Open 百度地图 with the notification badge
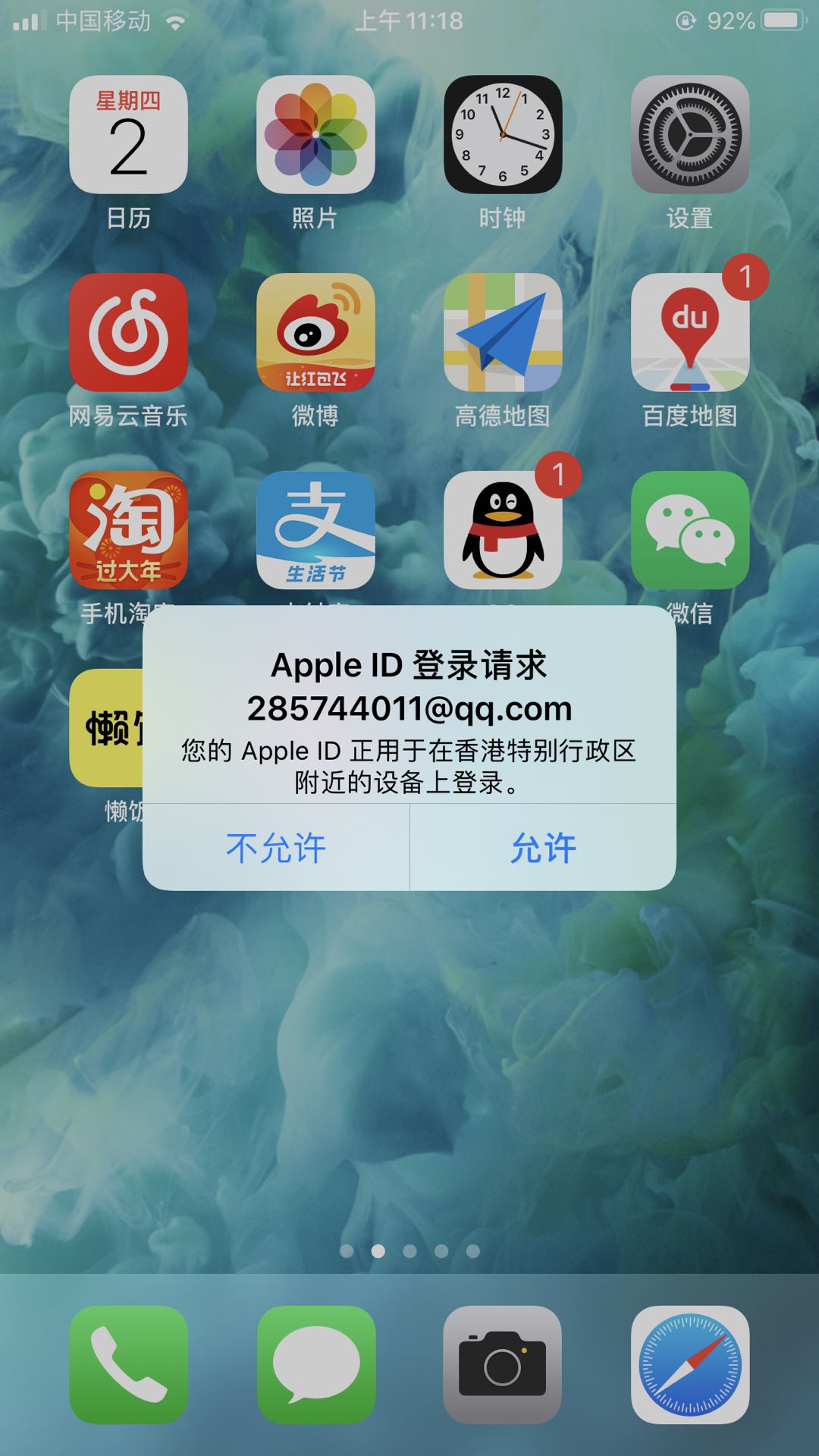Screen dimensions: 819x1456 [689, 332]
